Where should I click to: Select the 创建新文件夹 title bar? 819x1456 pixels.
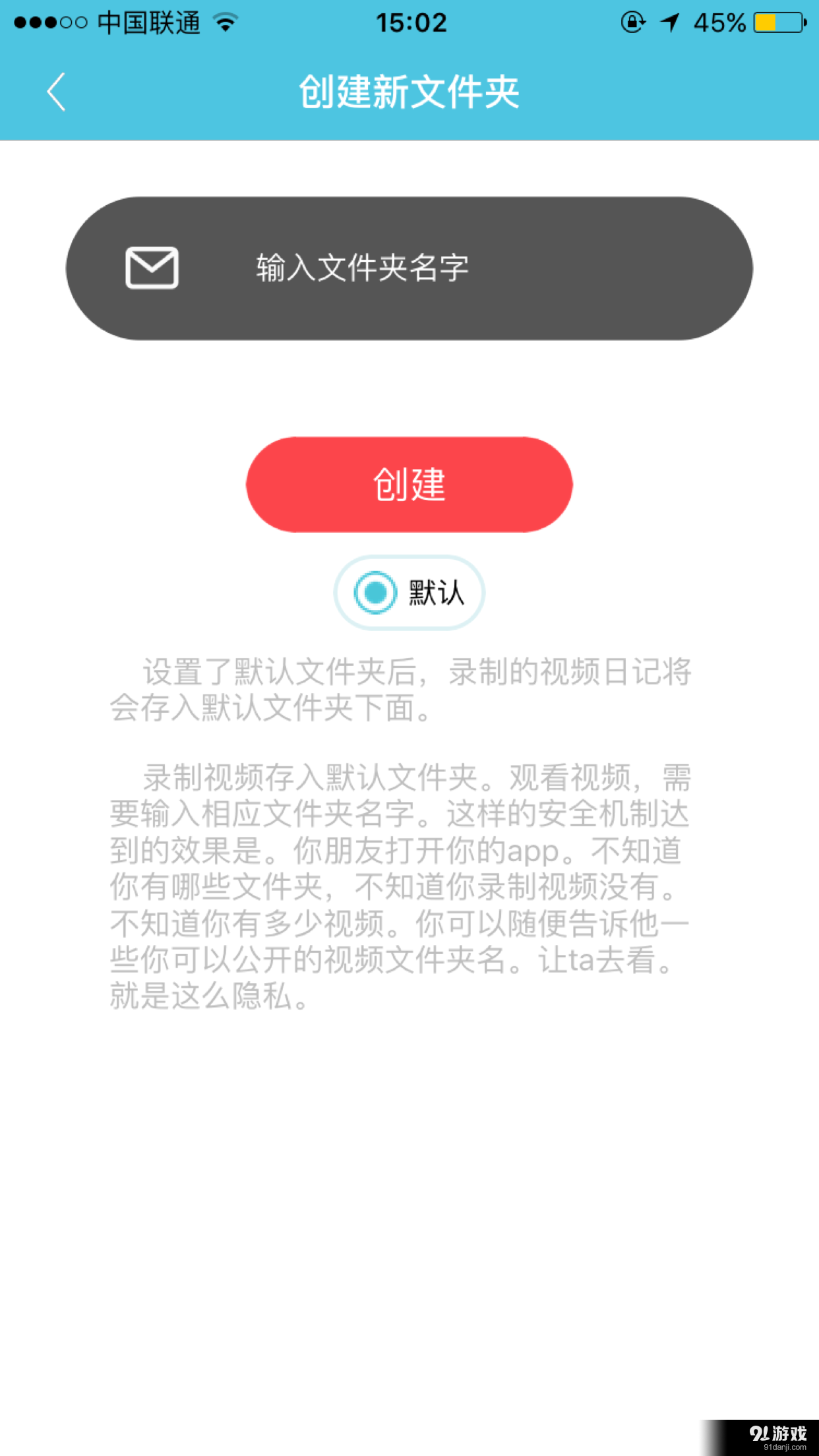tap(409, 92)
